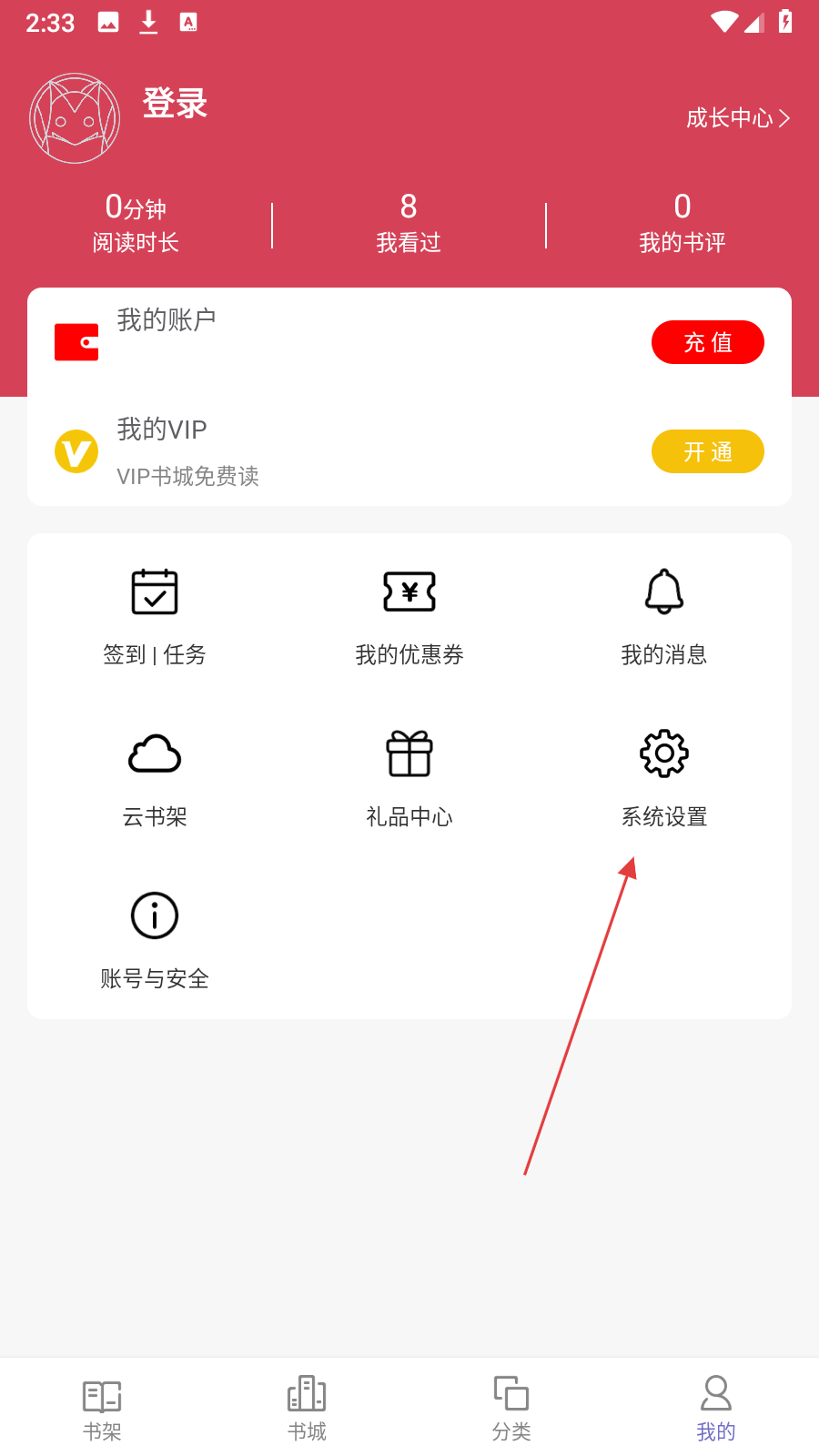
Task: Open 云书架 cloud bookshelf
Action: click(155, 777)
